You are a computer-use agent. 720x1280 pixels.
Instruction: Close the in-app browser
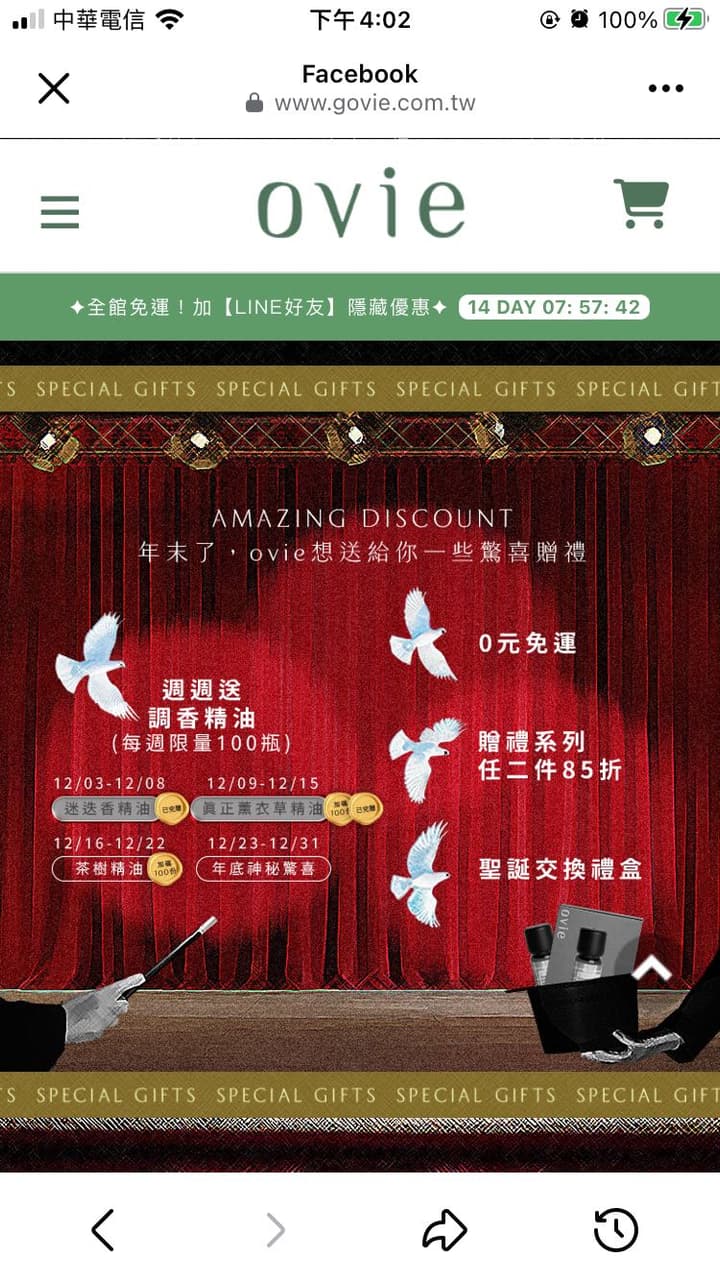click(54, 88)
